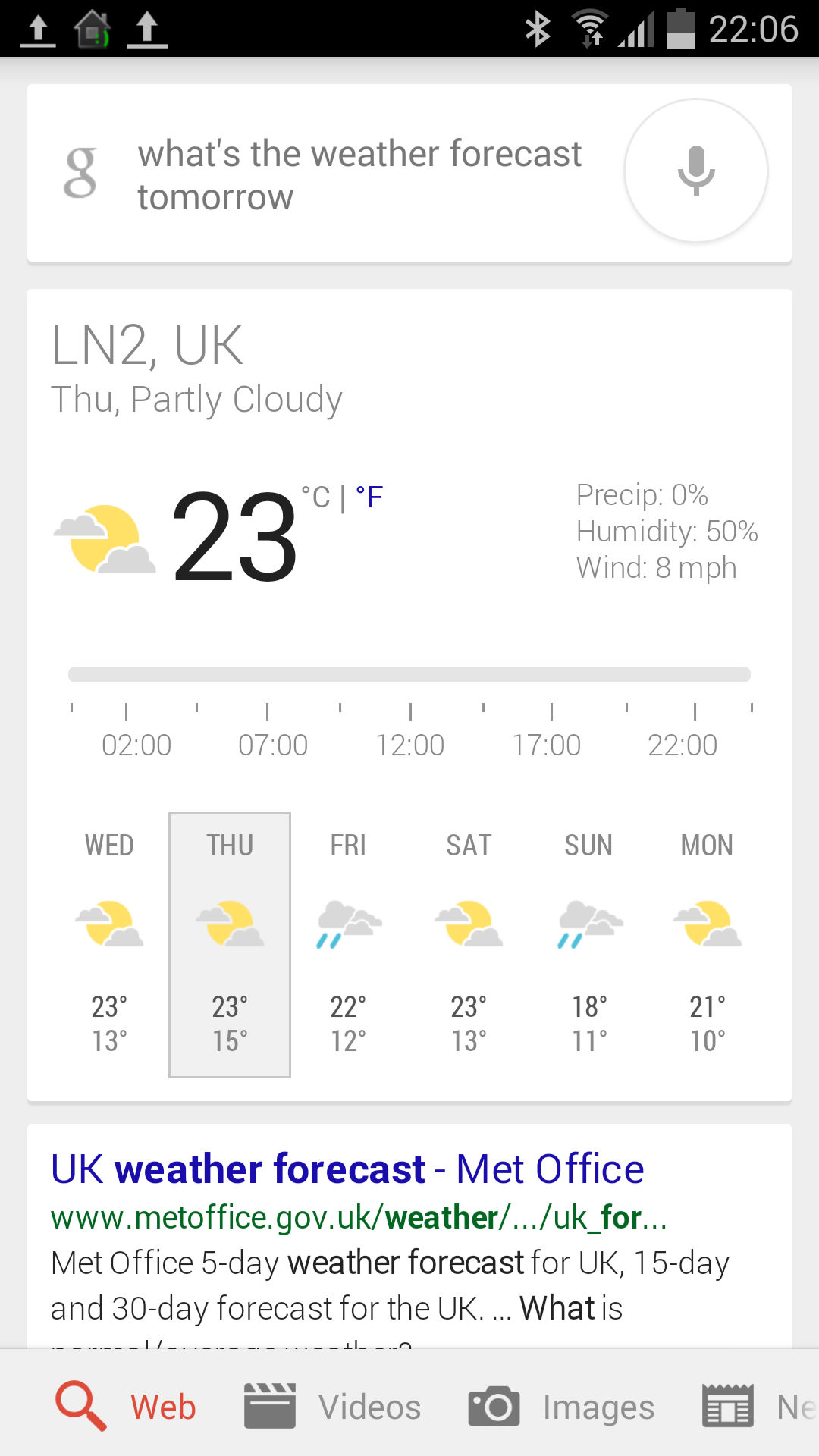Select the Videos search filter icon
The image size is (819, 1456).
point(269,1404)
